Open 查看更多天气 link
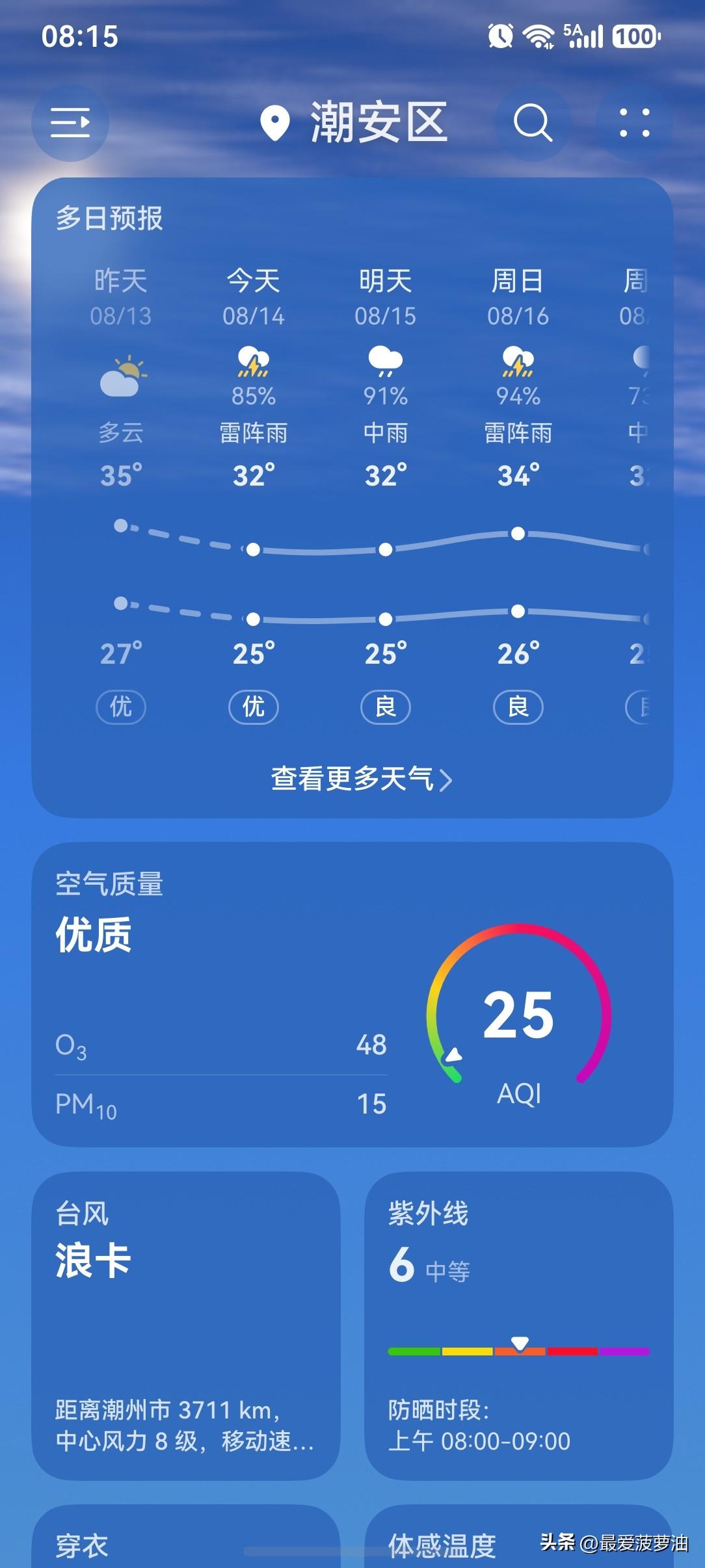The image size is (705, 1568). pyautogui.click(x=362, y=779)
